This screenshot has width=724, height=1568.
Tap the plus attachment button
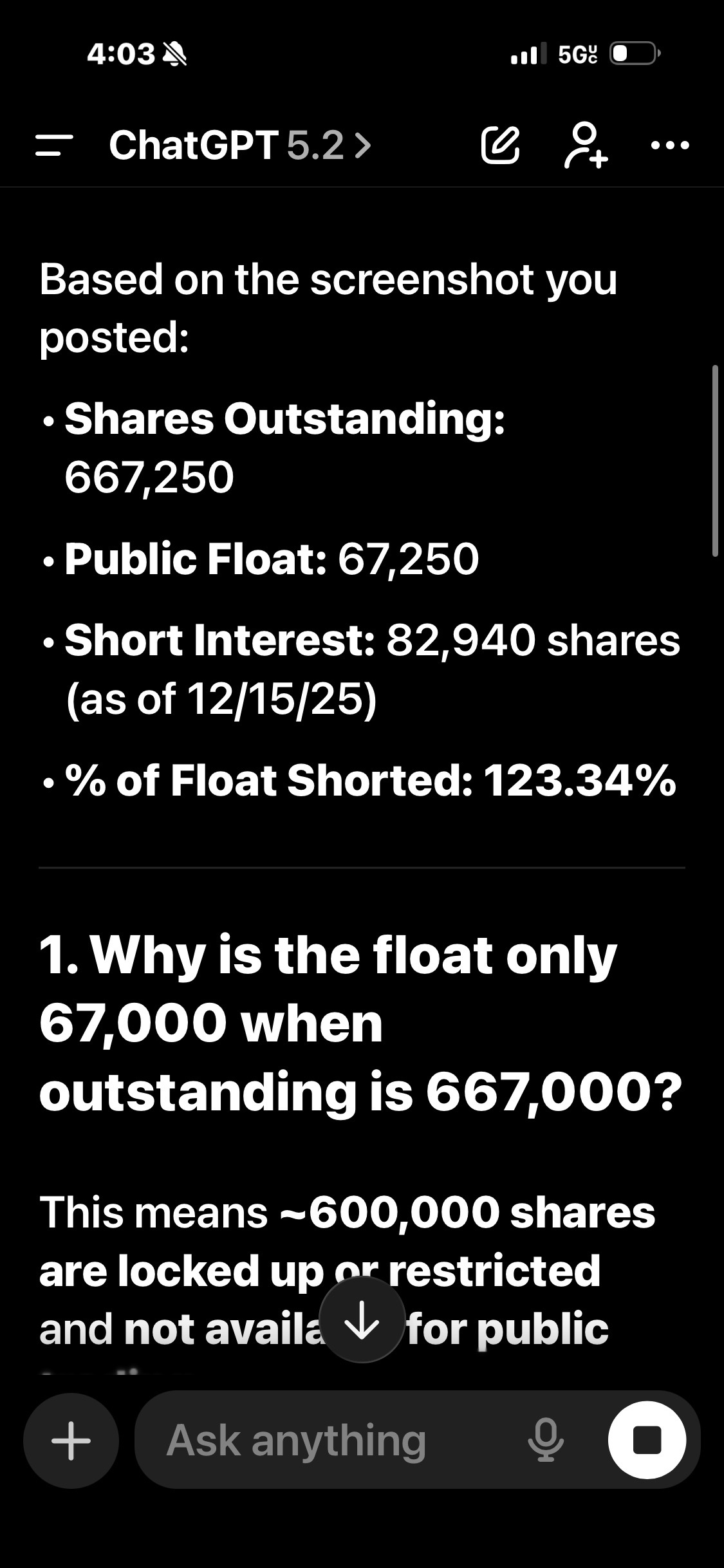click(x=71, y=1440)
